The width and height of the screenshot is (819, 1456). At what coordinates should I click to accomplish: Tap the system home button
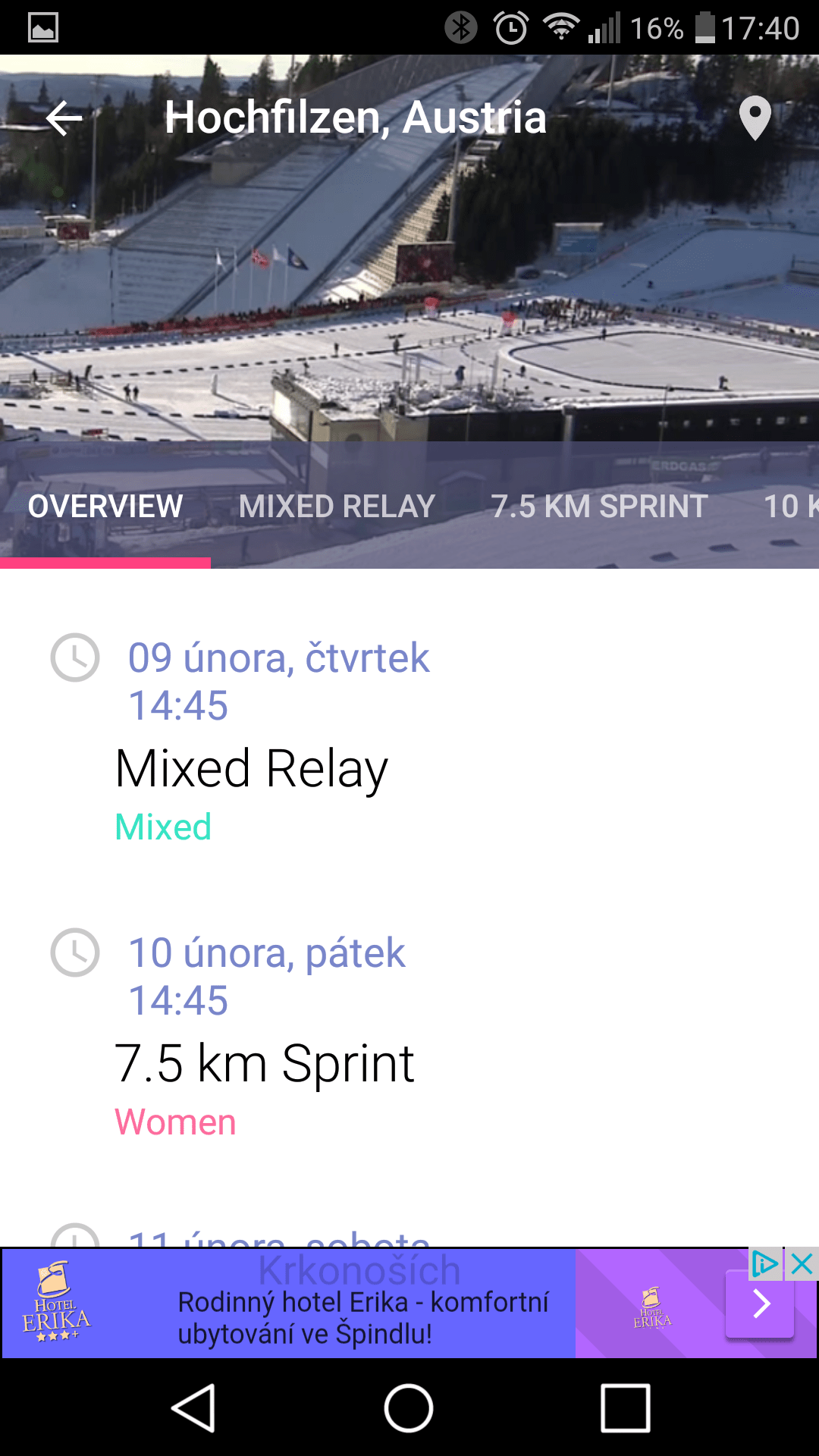click(x=409, y=1408)
